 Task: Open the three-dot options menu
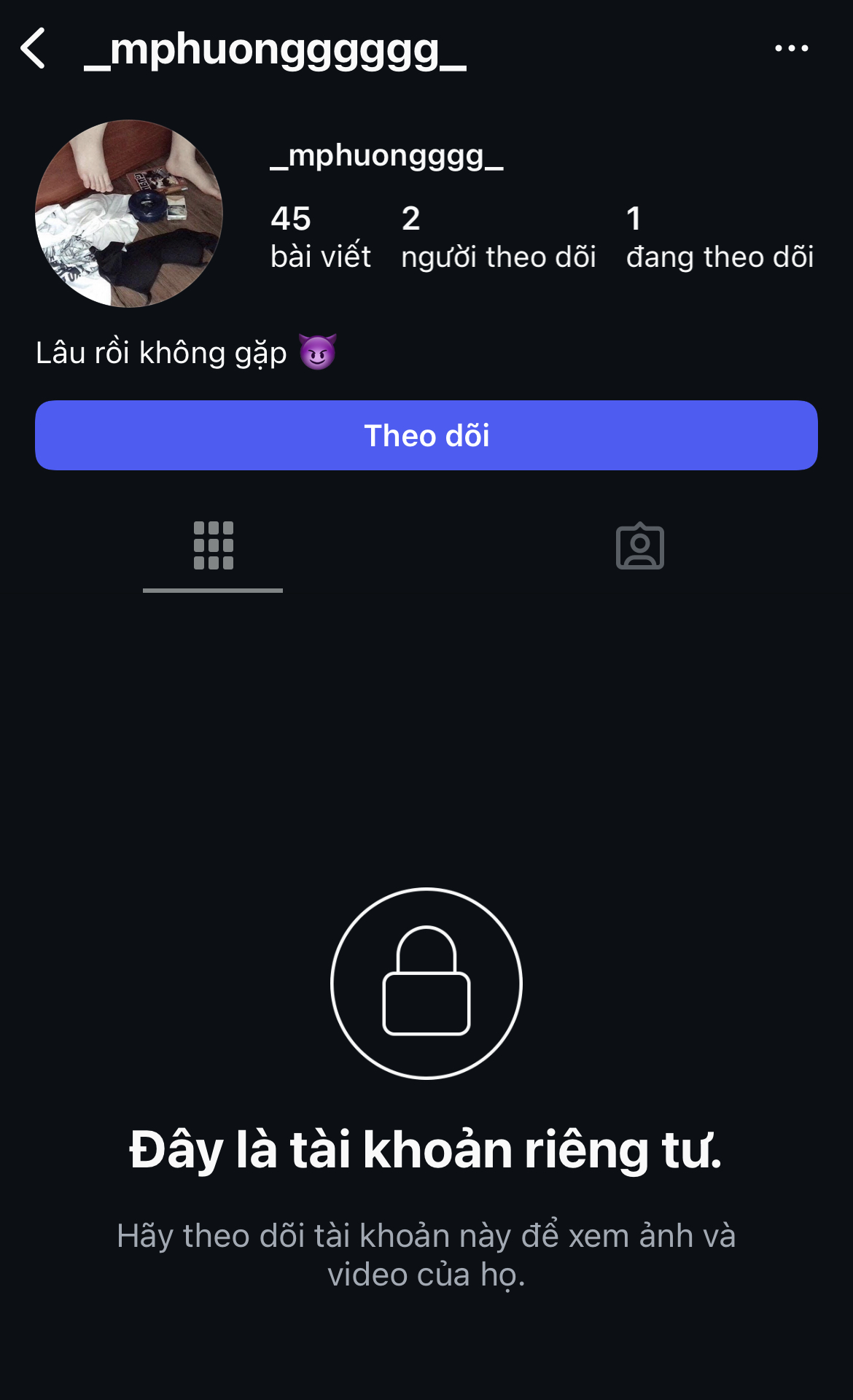(x=791, y=49)
